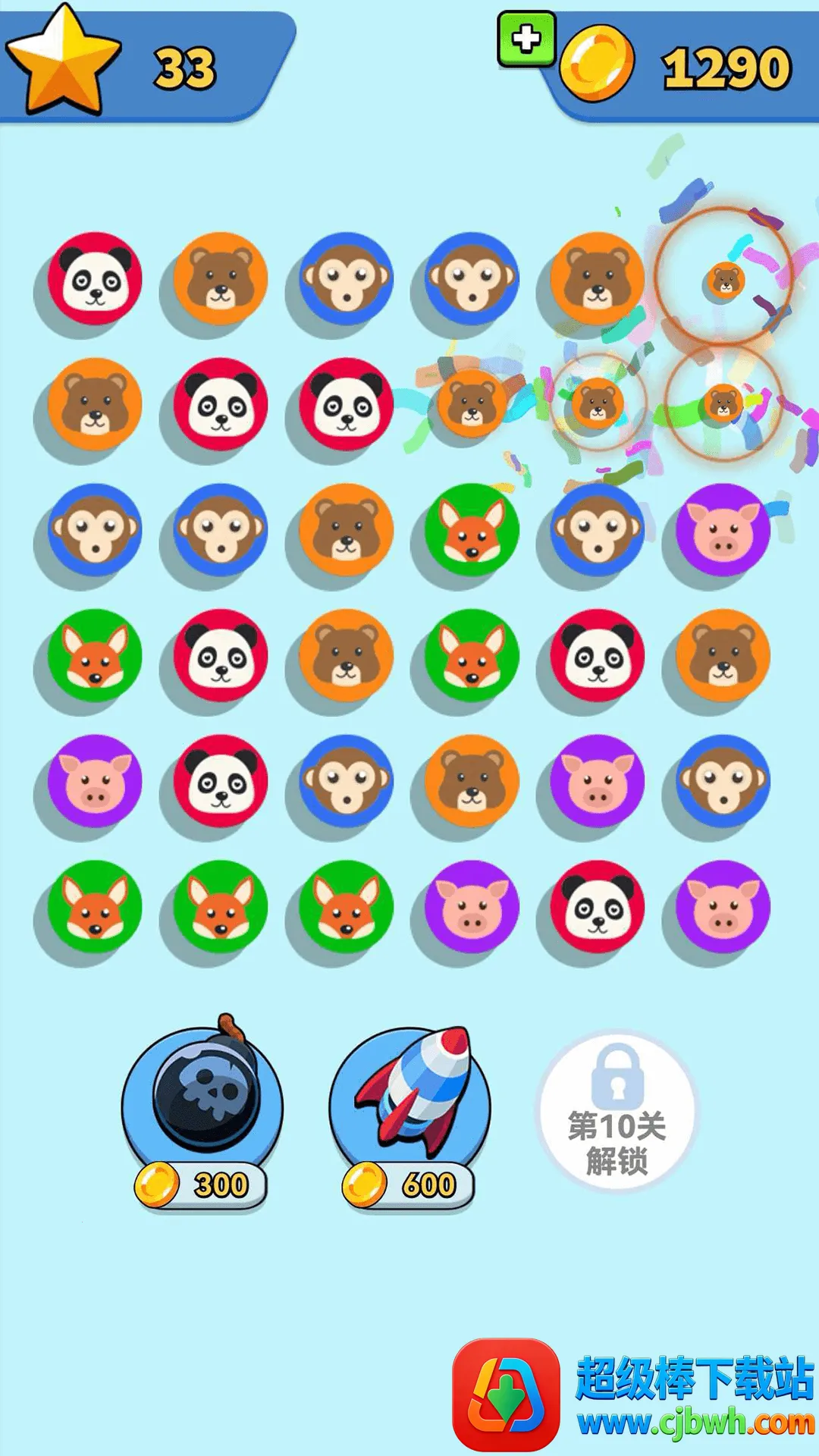819x1456 pixels.
Task: Tap the green plus to add coins
Action: pyautogui.click(x=526, y=39)
